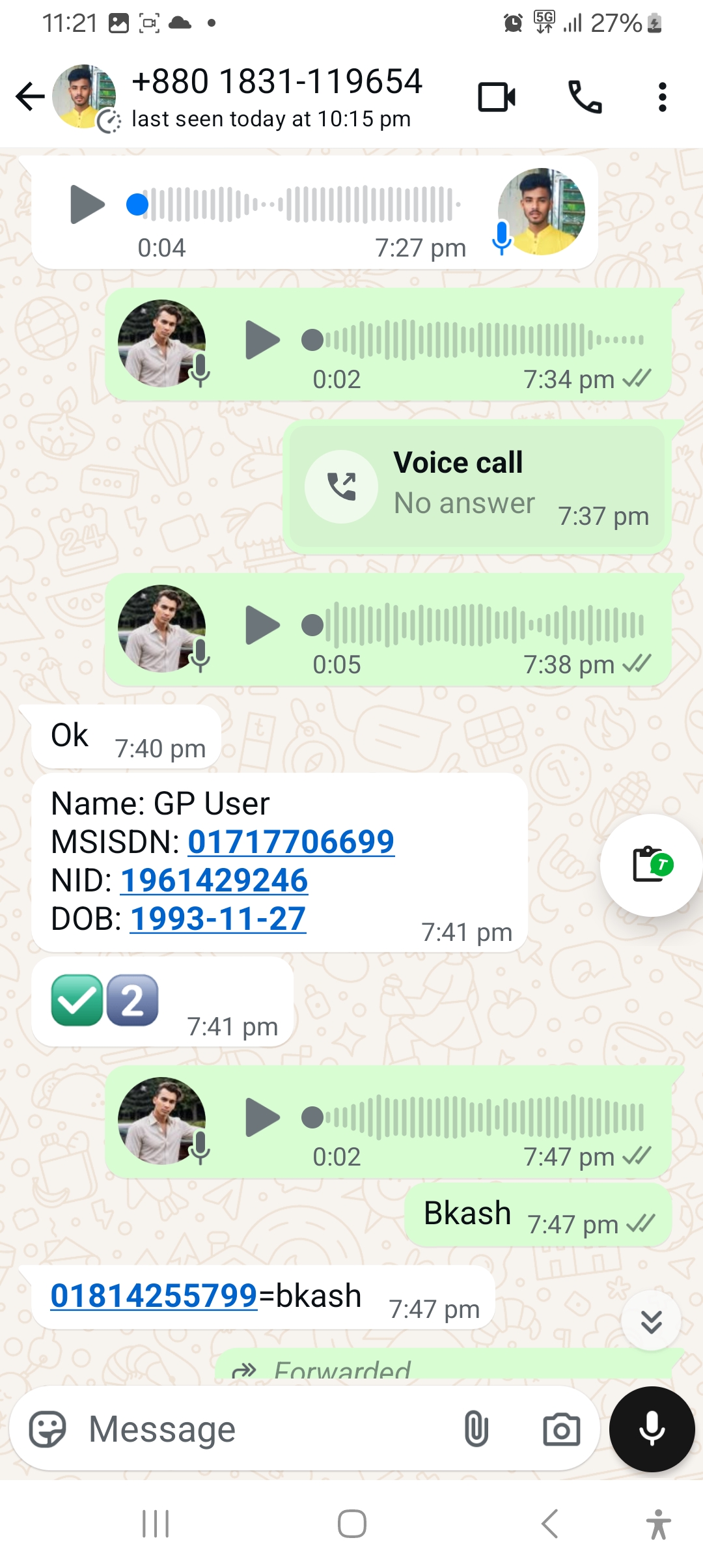Jump to the latest messages
The image size is (703, 1568).
[x=651, y=1321]
